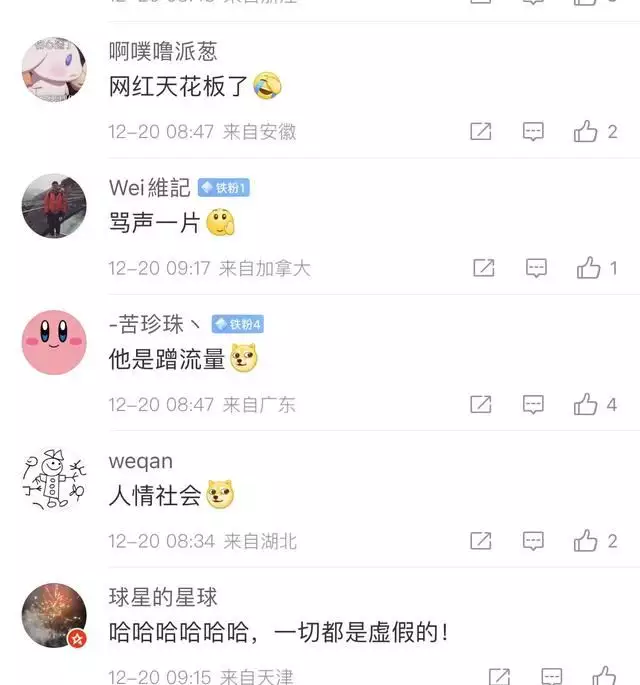Repost Wei維記's comment

[484, 268]
